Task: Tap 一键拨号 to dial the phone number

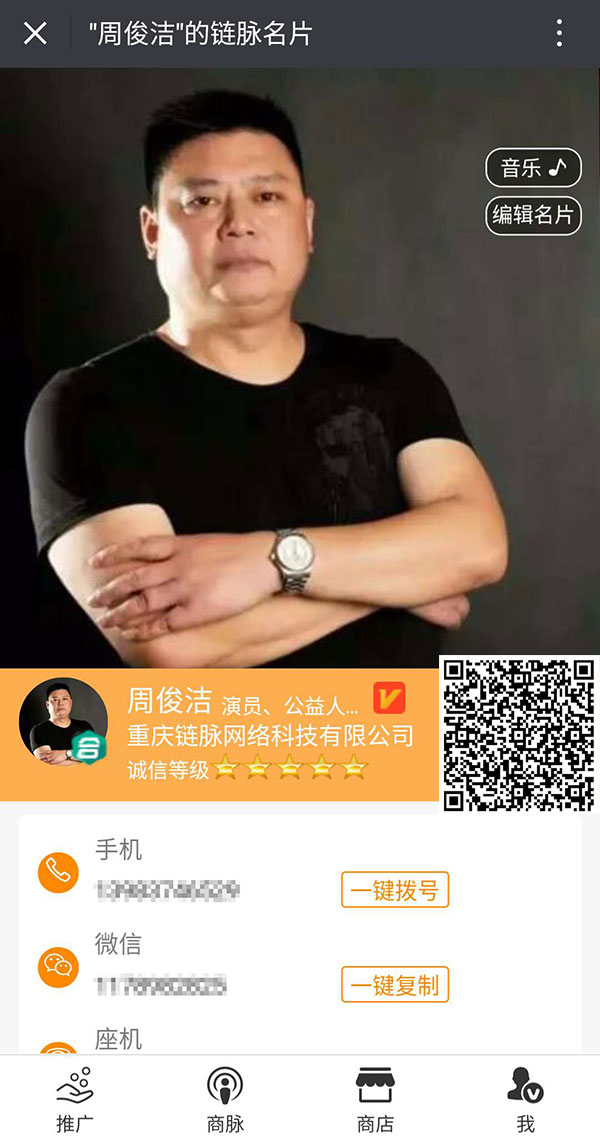Action: (x=395, y=889)
